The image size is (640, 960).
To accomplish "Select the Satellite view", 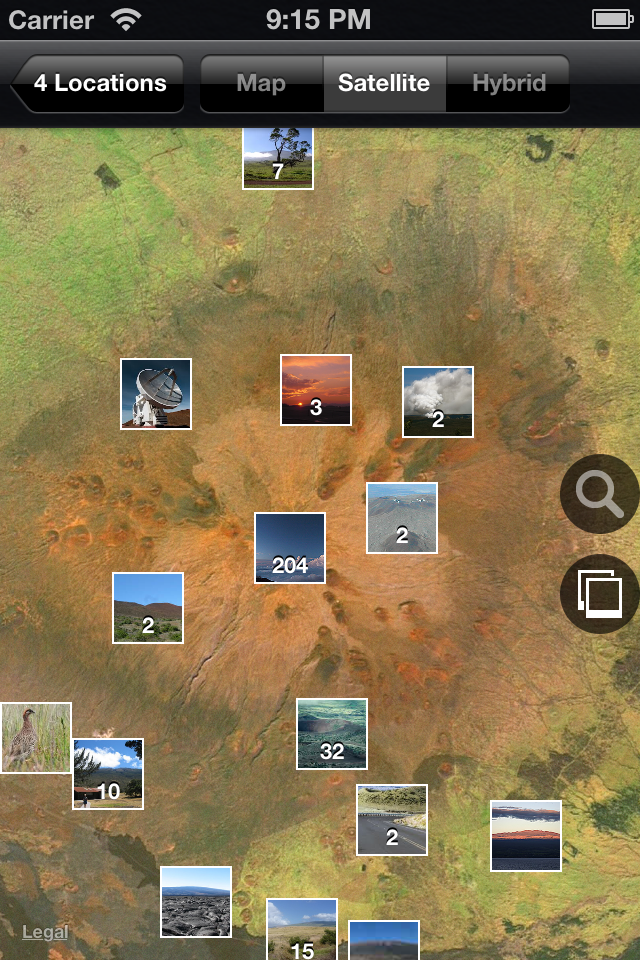I will [x=384, y=83].
